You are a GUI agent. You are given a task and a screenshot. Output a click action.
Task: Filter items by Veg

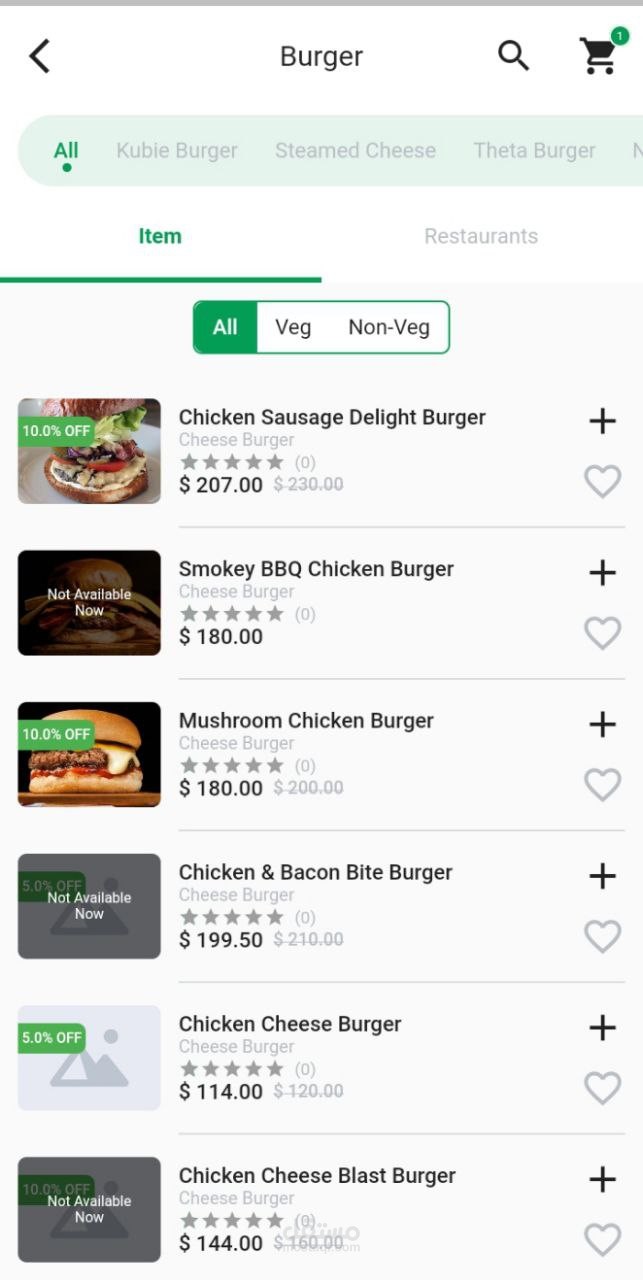[x=293, y=327]
